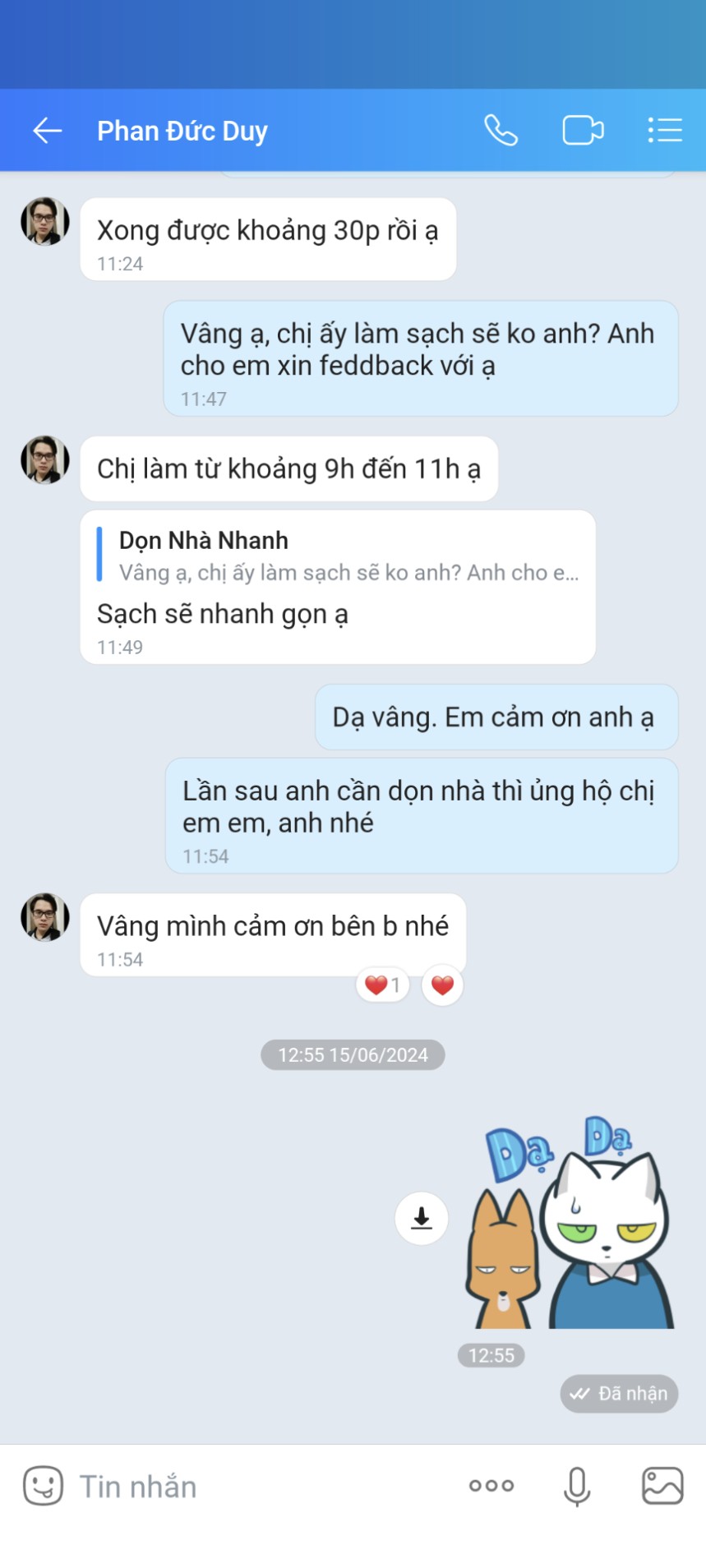The height and width of the screenshot is (1568, 706).
Task: Focus the Tin nhắn message input
Action: click(x=263, y=1486)
